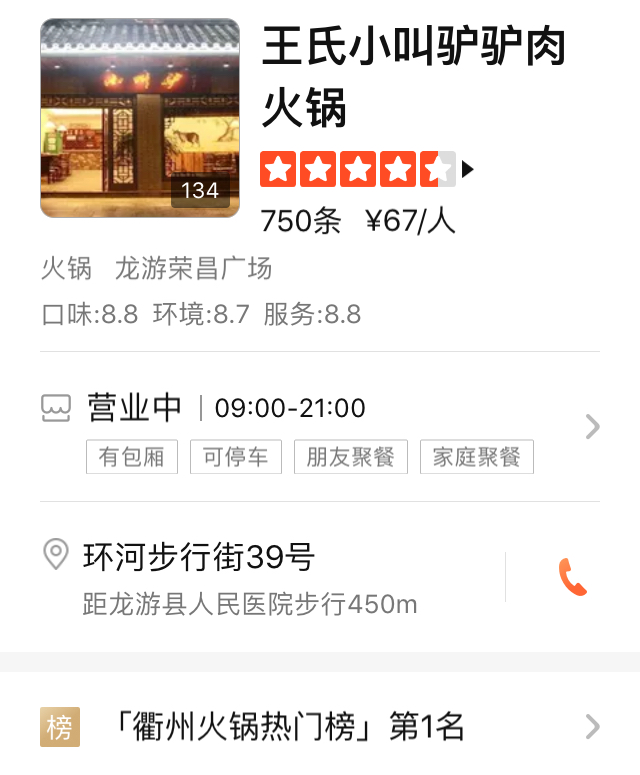Tap the 有包厢 tag
The image size is (640, 775).
coord(132,457)
